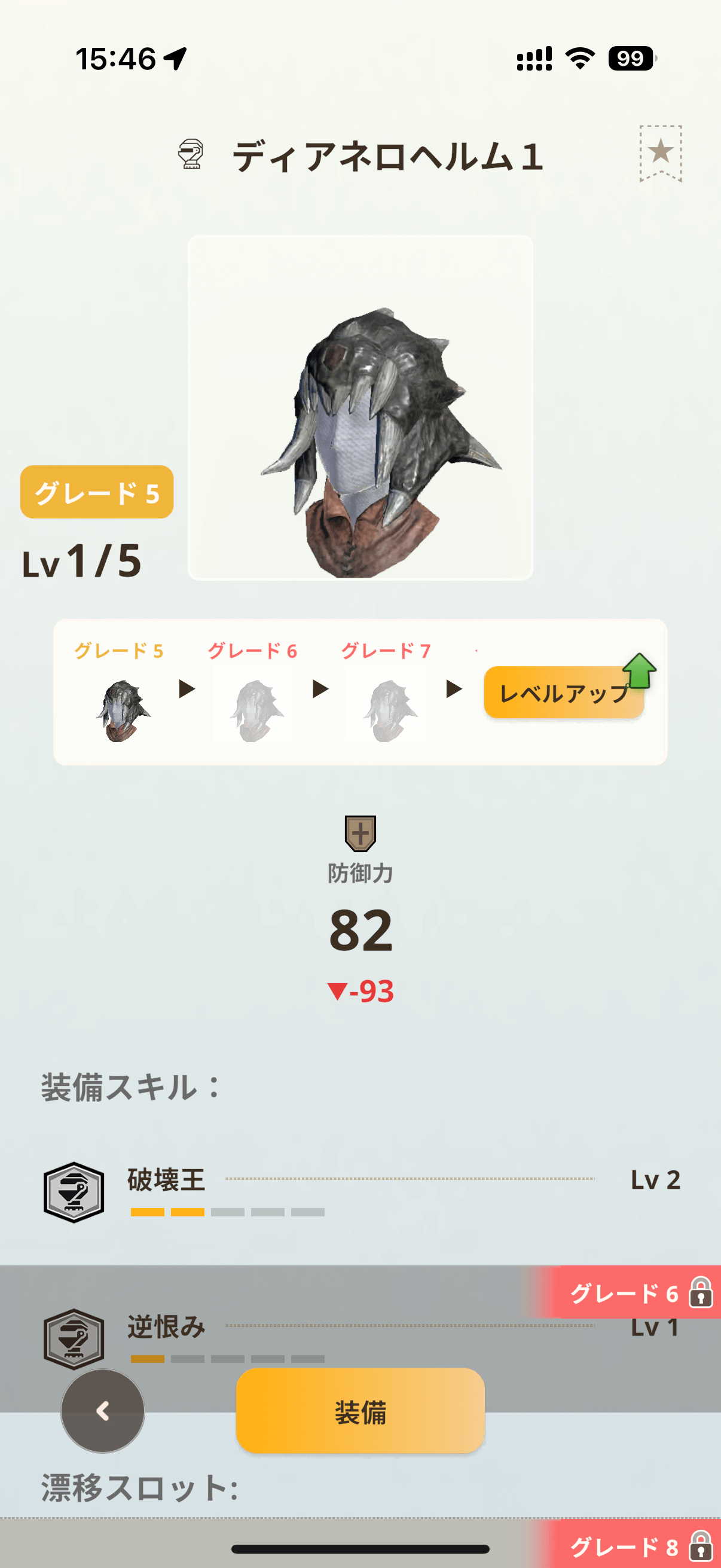Tap the large ディアネロヘルム armor image
Screen dimensions: 721x1568
click(x=360, y=408)
